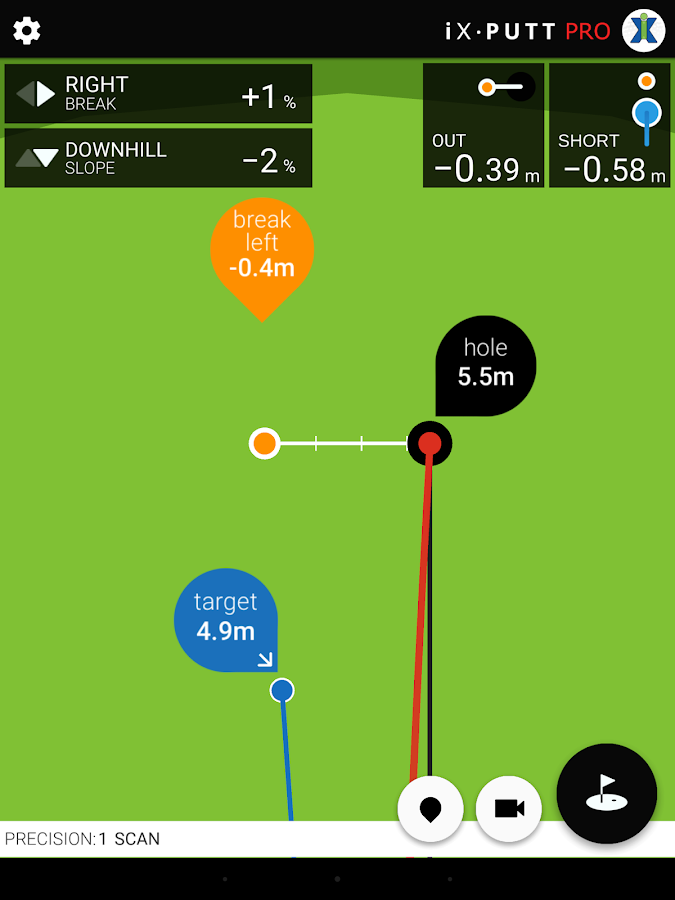Select the orange break point marker
675x900 pixels.
264,443
